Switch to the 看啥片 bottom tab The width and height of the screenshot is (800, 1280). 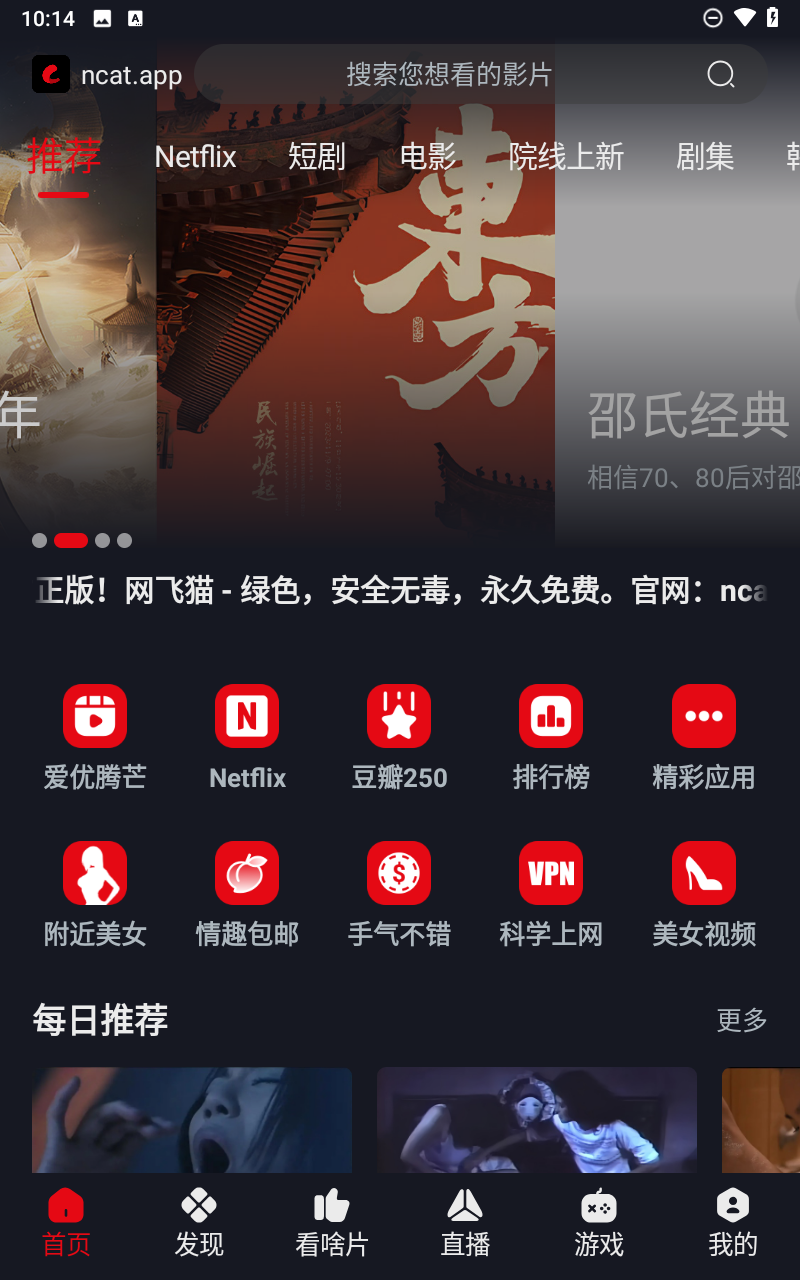pos(332,1223)
